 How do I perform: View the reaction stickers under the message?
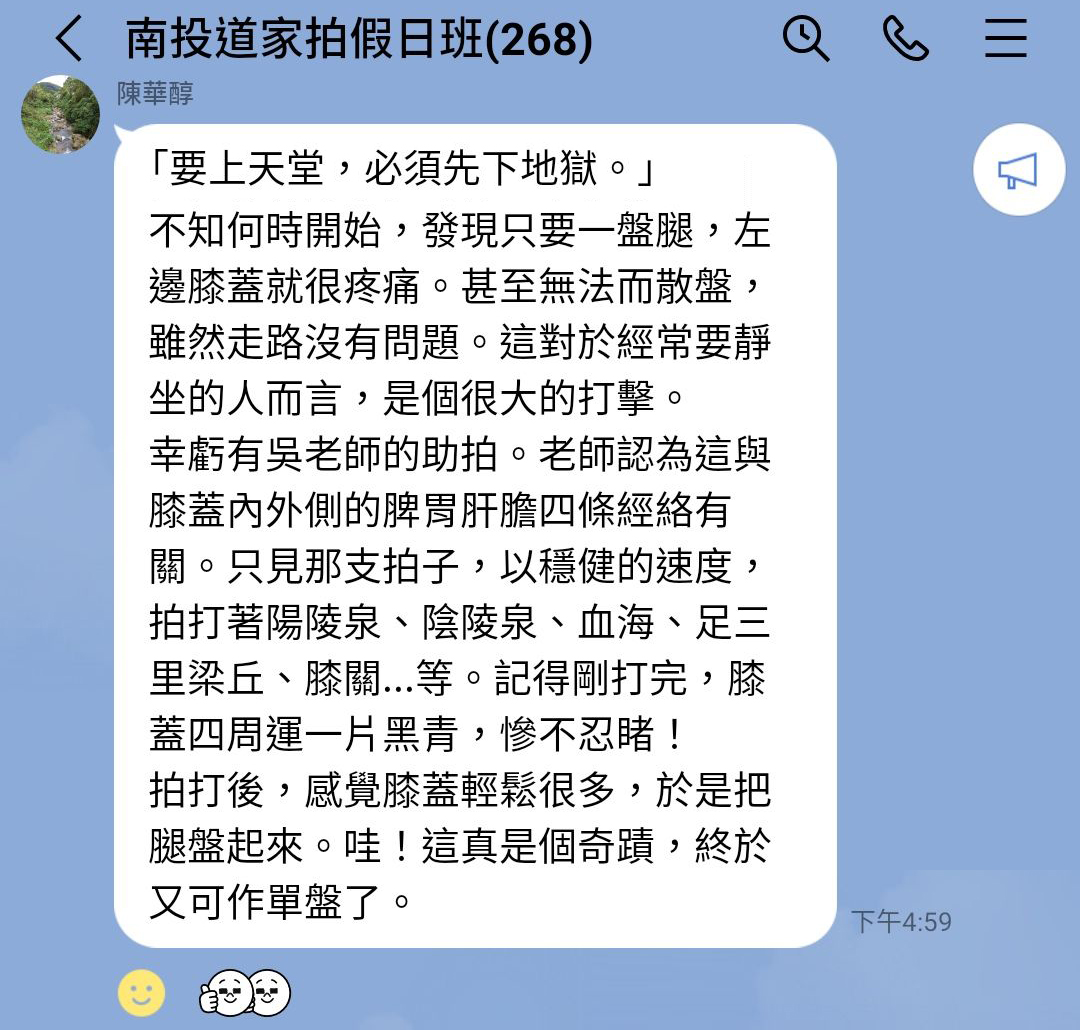pos(245,992)
